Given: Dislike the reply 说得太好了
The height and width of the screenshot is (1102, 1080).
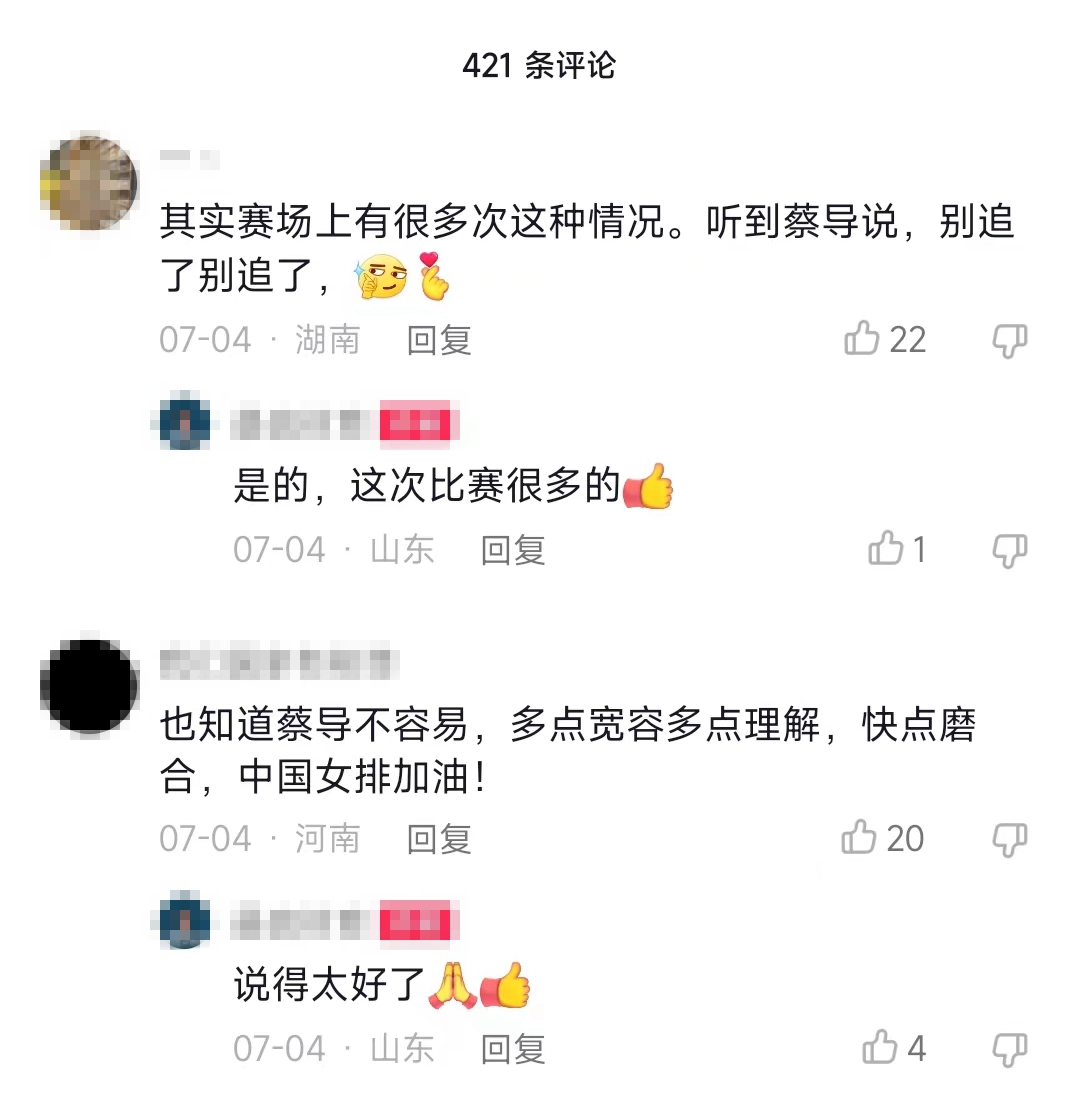Looking at the screenshot, I should [1009, 1049].
